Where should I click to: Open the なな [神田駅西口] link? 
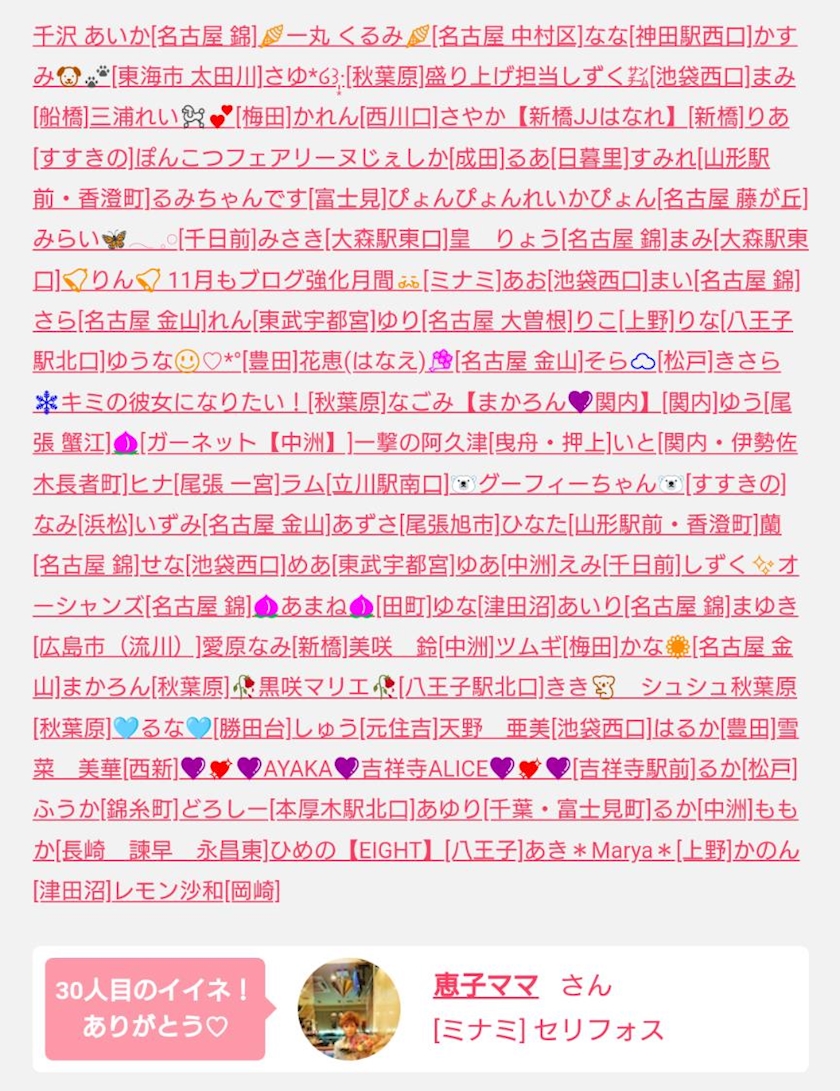667,35
